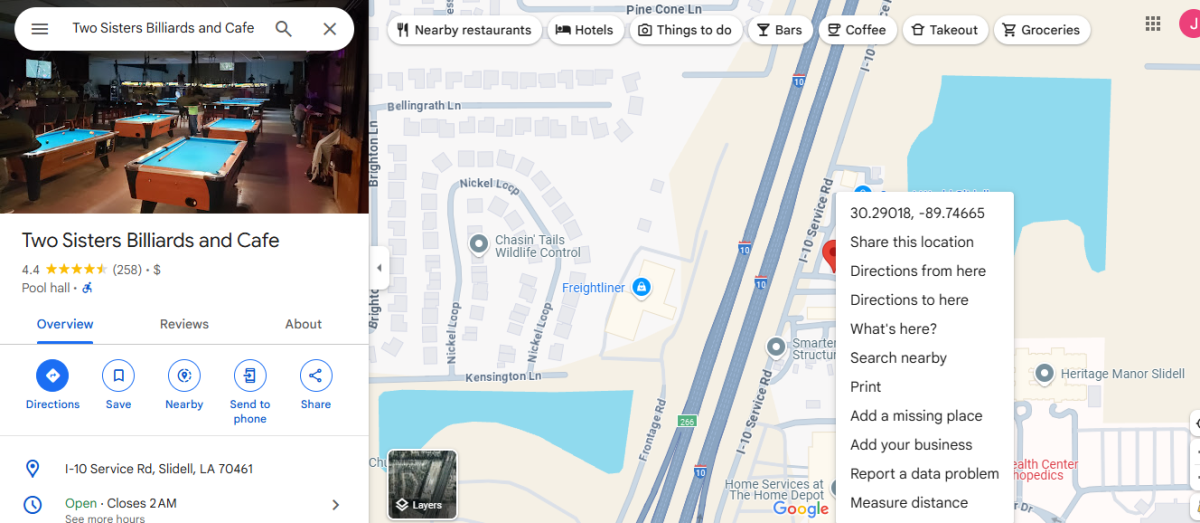The image size is (1200, 523).
Task: Choose 'Directions from here' in context menu
Action: click(x=917, y=271)
